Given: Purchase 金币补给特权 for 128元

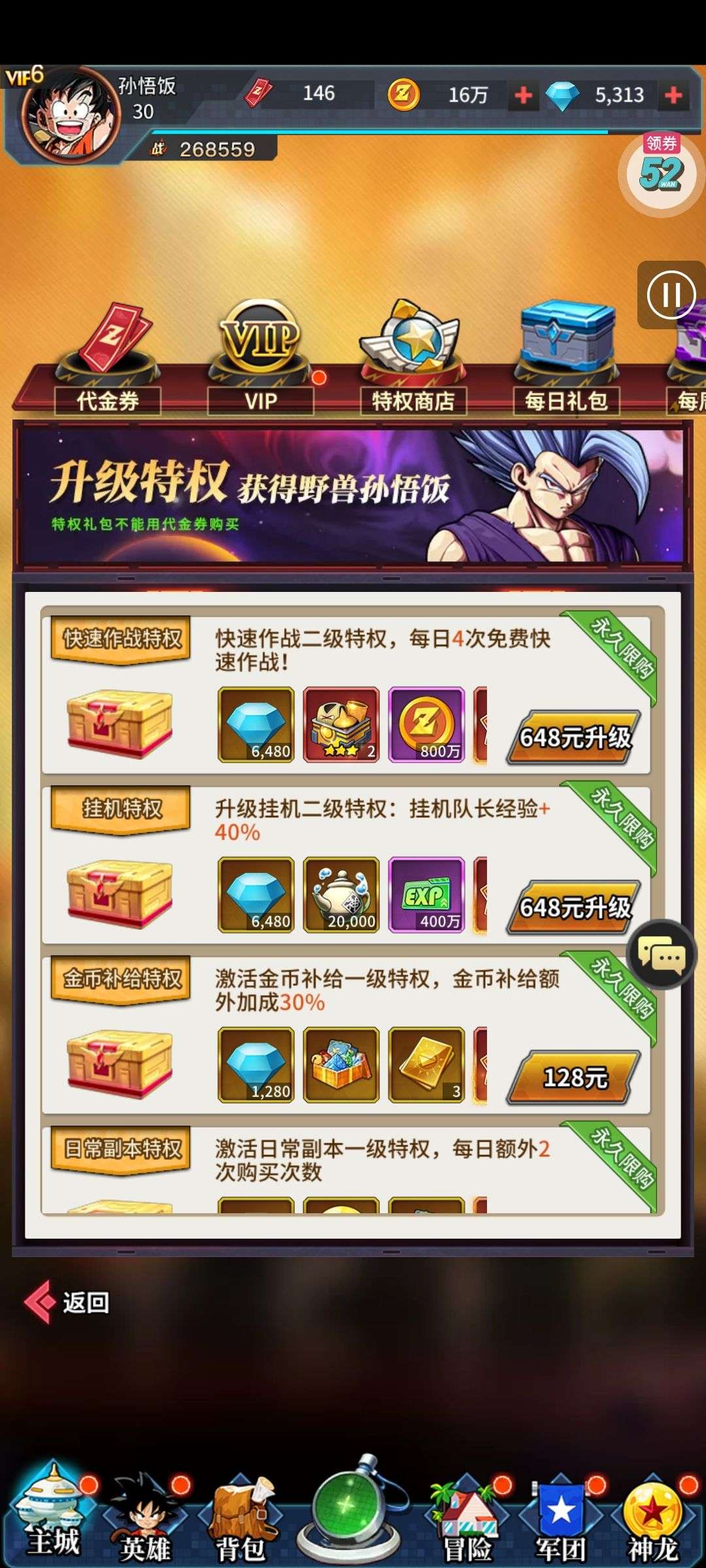Looking at the screenshot, I should point(575,1077).
